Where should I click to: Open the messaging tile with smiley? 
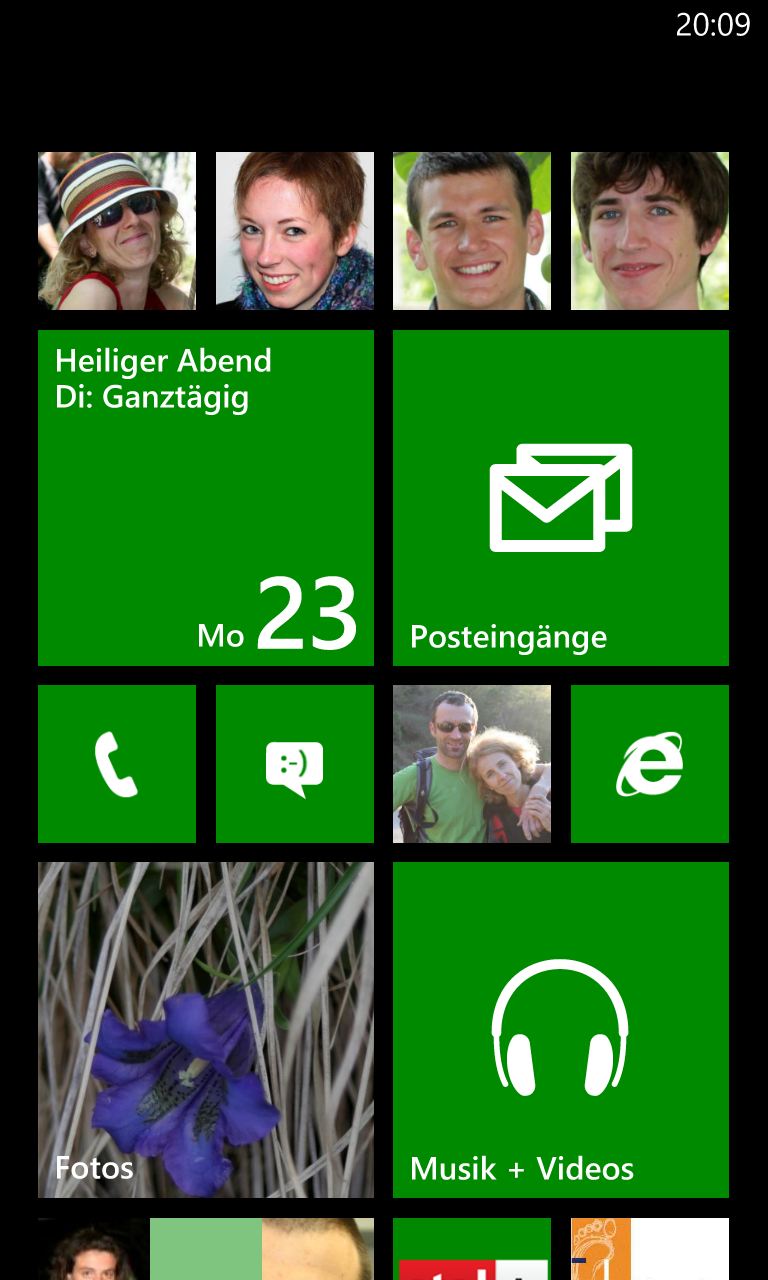point(295,764)
